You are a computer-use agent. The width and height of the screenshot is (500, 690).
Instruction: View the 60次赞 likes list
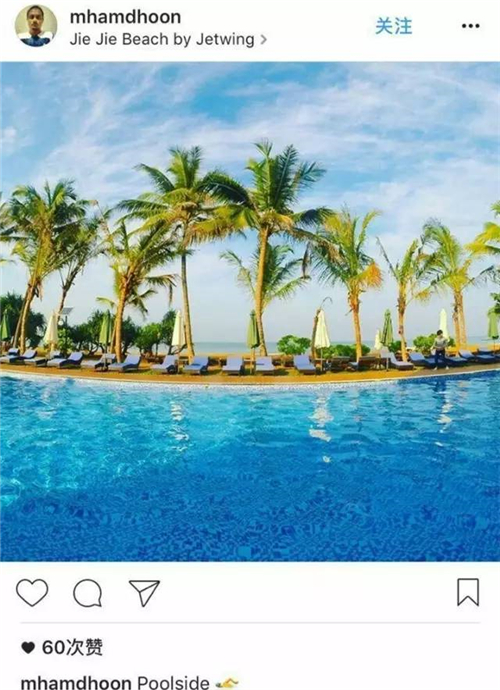click(62, 647)
